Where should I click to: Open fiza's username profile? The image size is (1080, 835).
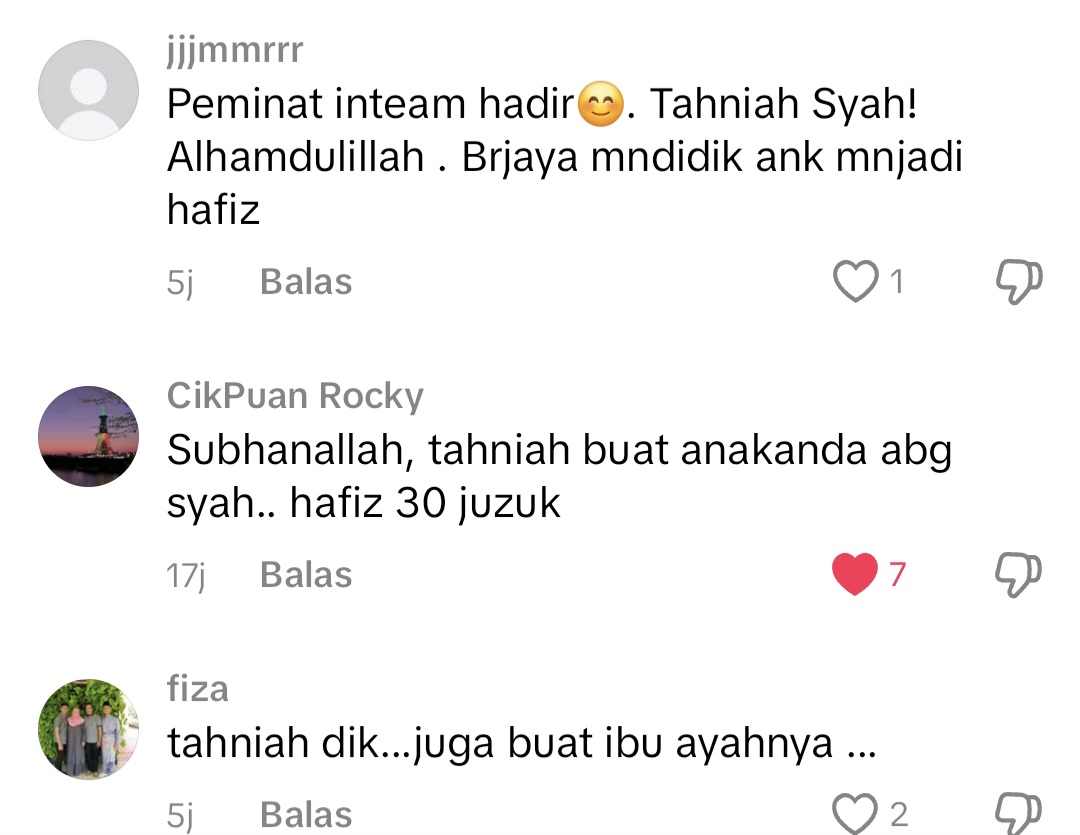(198, 689)
